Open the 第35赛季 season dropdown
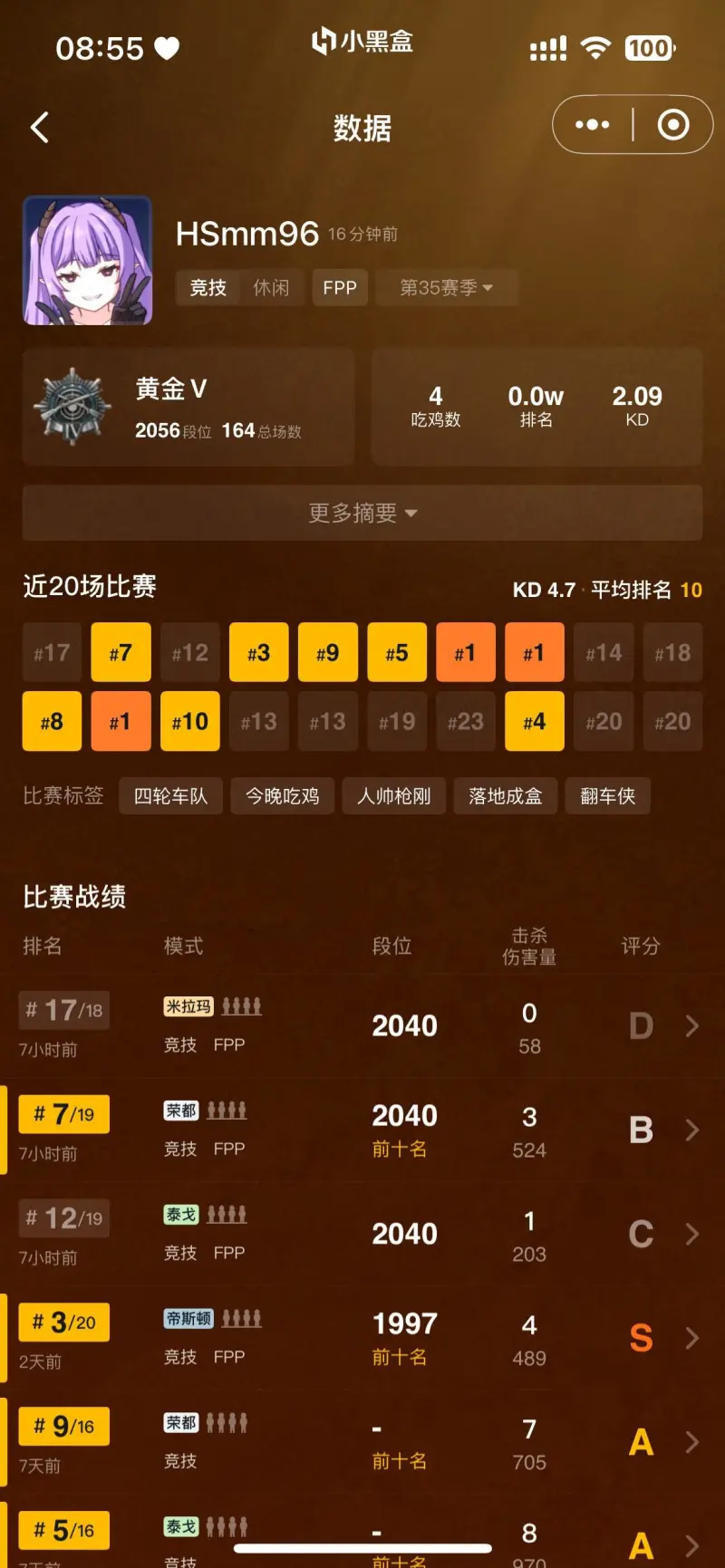This screenshot has width=725, height=1568. 446,288
